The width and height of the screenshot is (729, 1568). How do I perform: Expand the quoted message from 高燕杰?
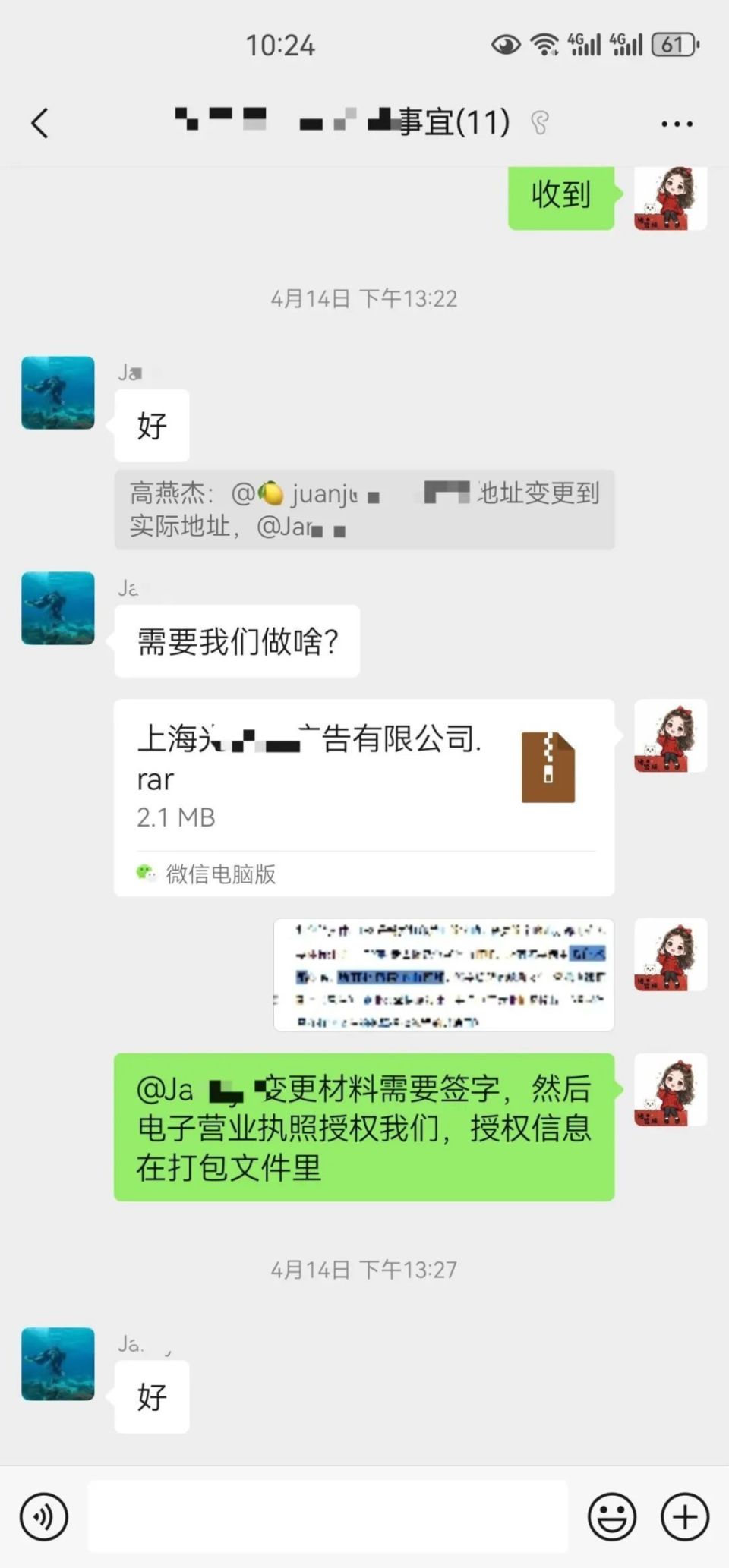[364, 510]
